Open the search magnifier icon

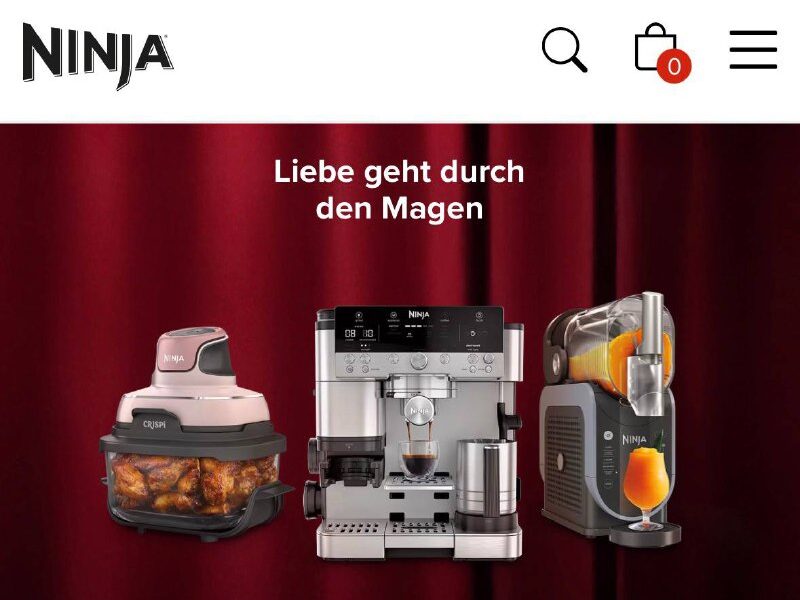(x=564, y=49)
